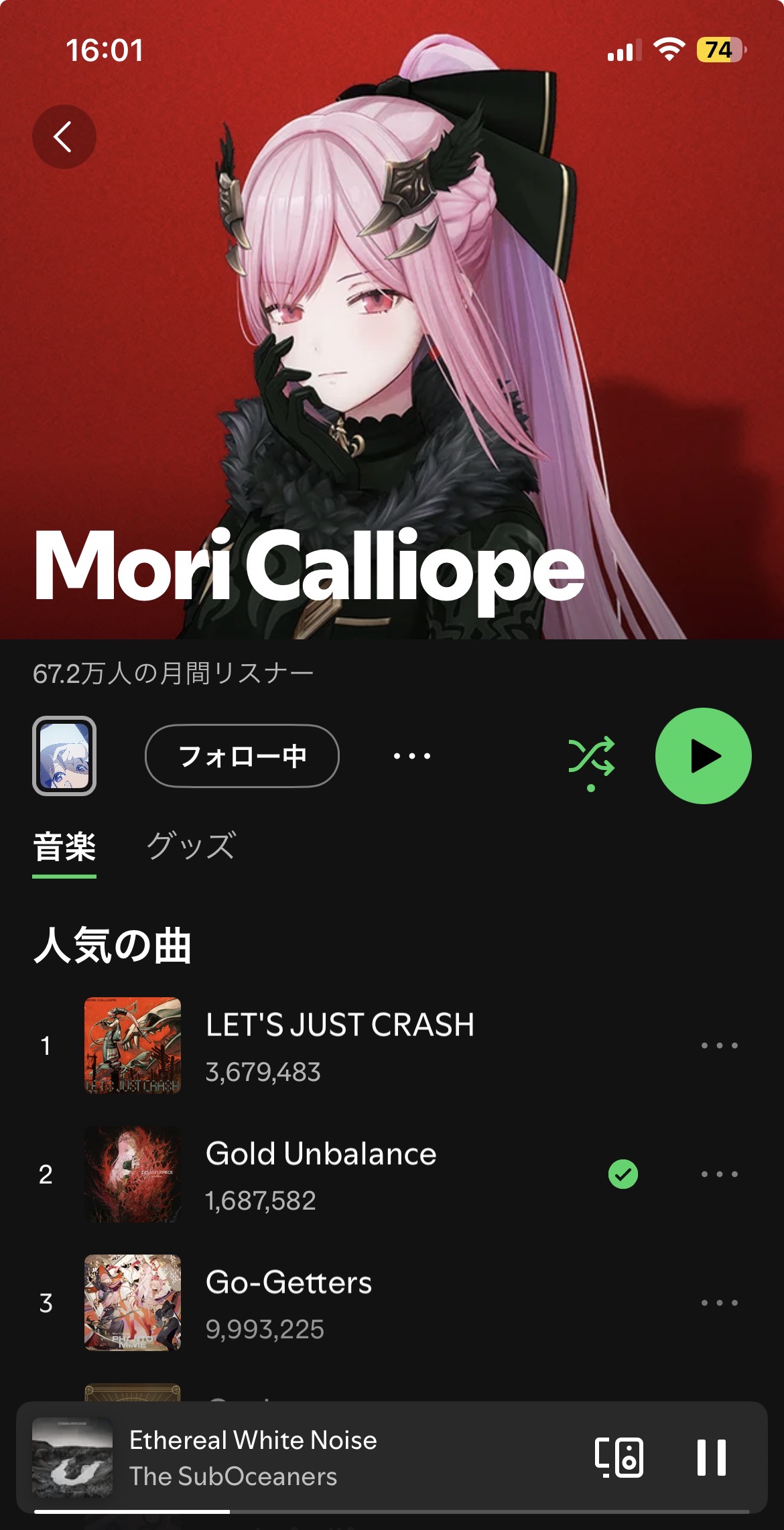Play Go-Getters

[x=288, y=1303]
